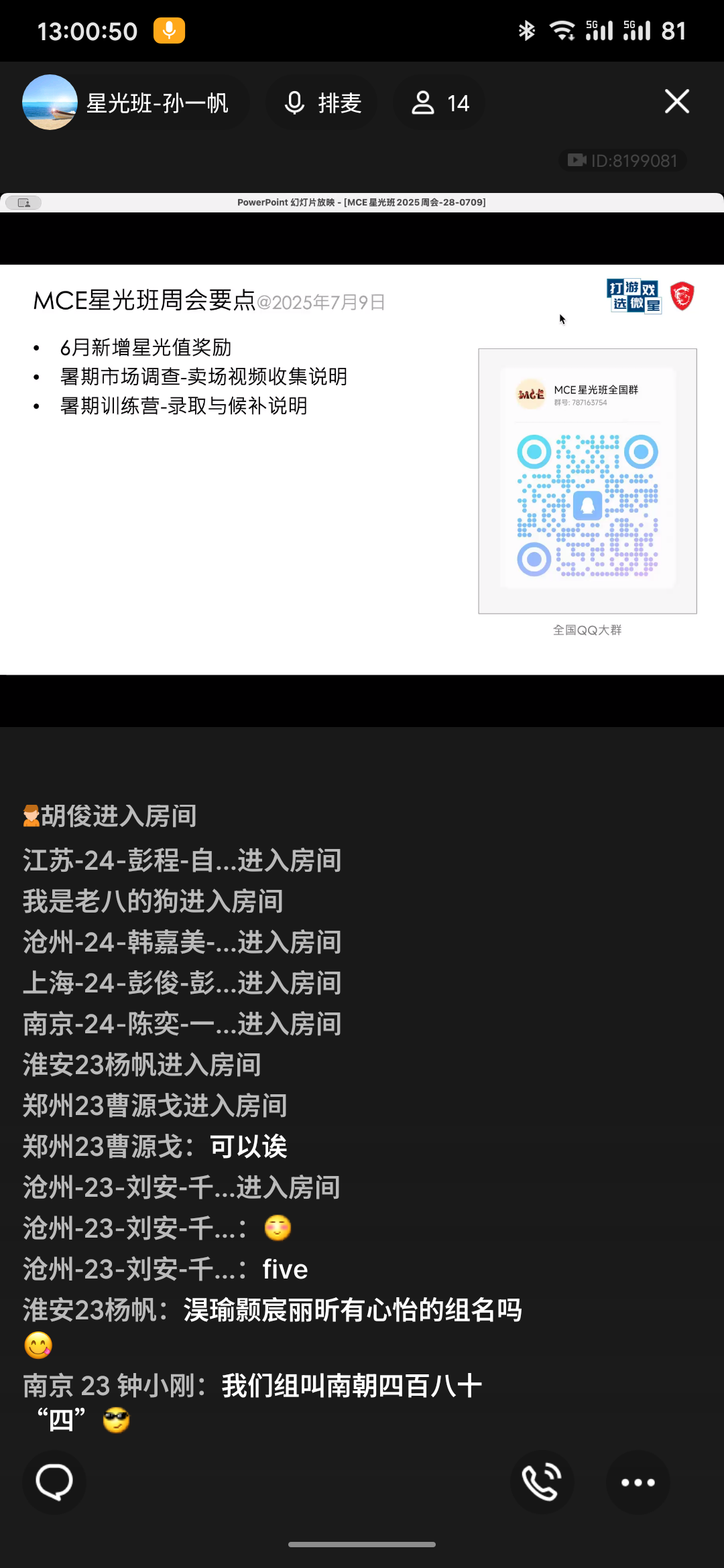Tap the shared PowerPoint screen area
Image resolution: width=724 pixels, height=1568 pixels.
coord(362,469)
